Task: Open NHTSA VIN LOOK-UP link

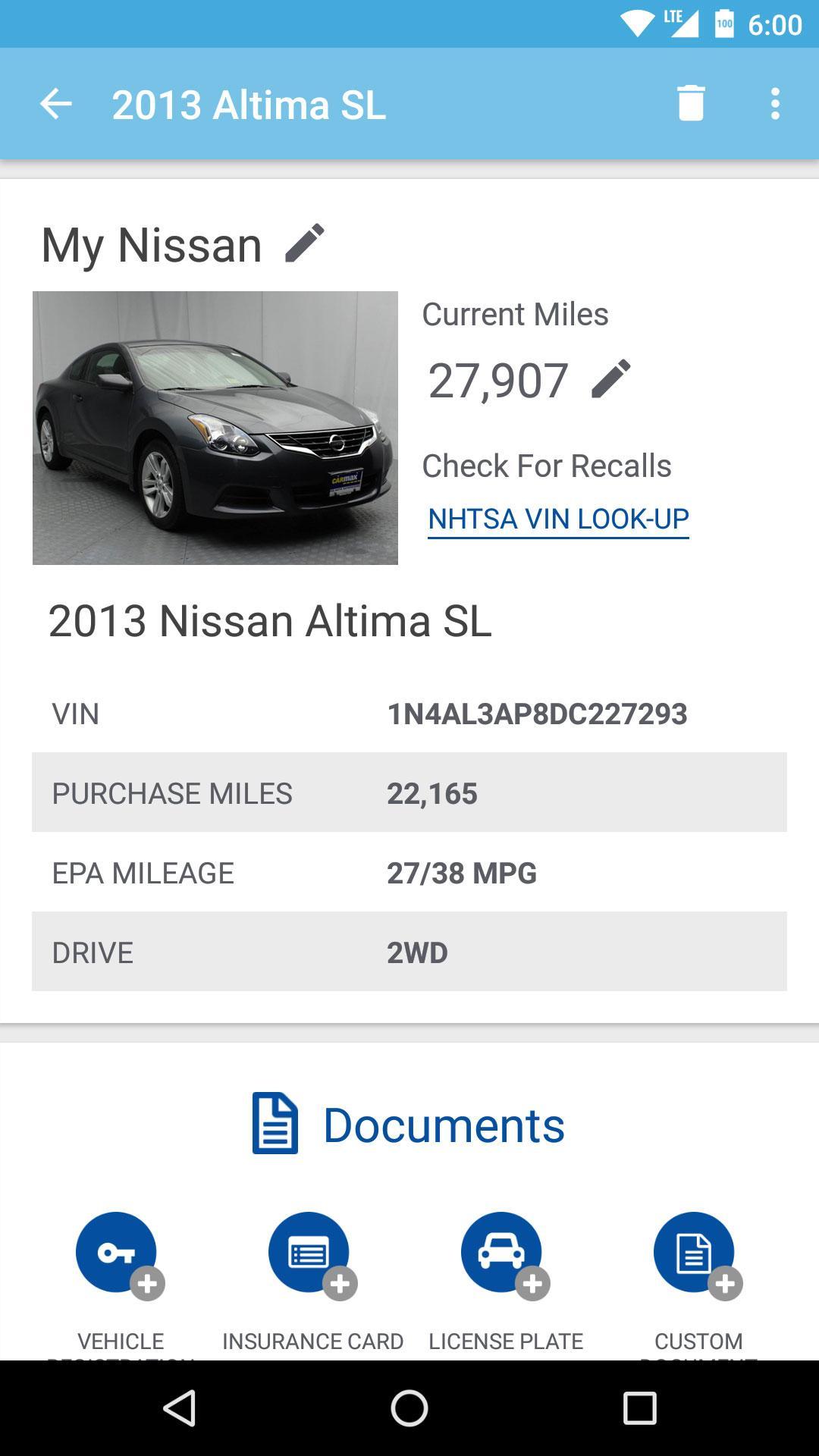Action: tap(558, 519)
